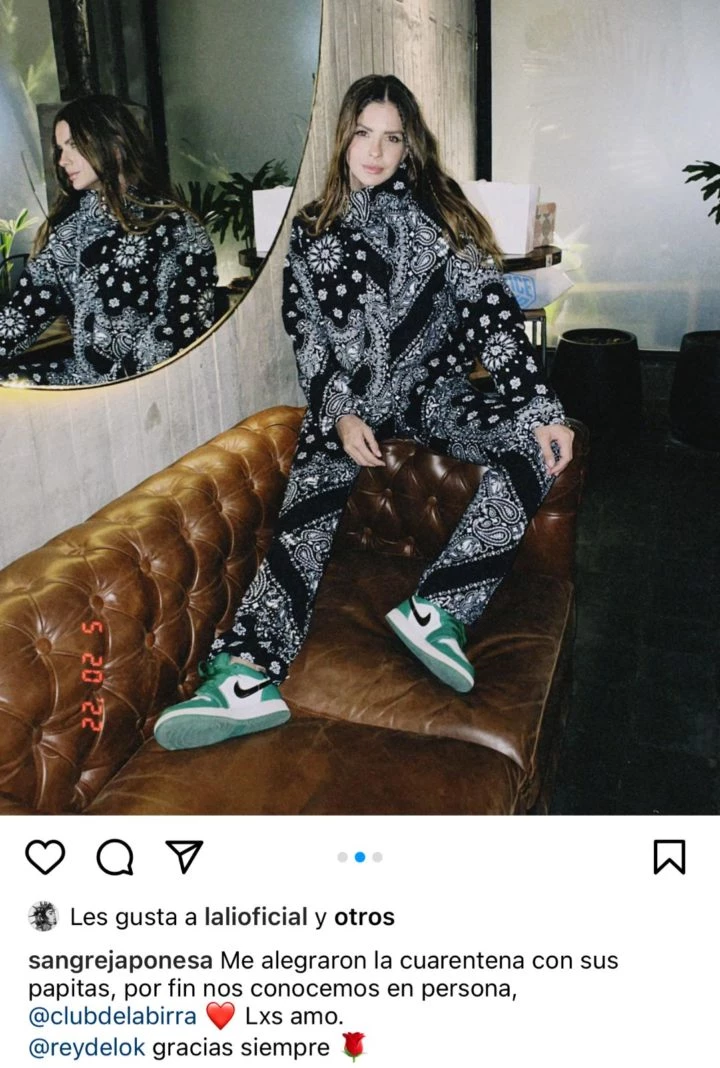Open the @reydelok mention
The height and width of the screenshot is (1068, 720).
pos(87,1047)
